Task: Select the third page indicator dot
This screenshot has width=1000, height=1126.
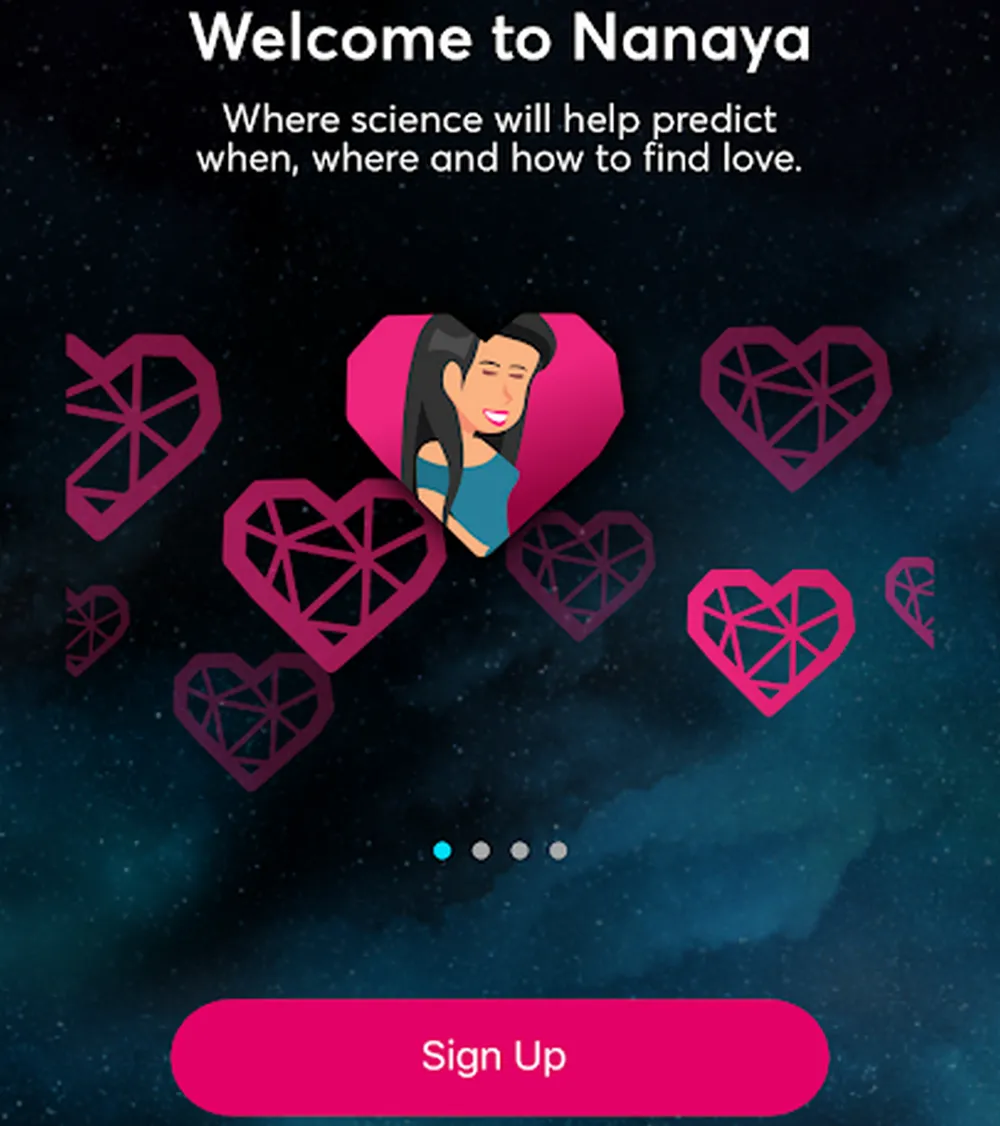Action: tap(519, 851)
